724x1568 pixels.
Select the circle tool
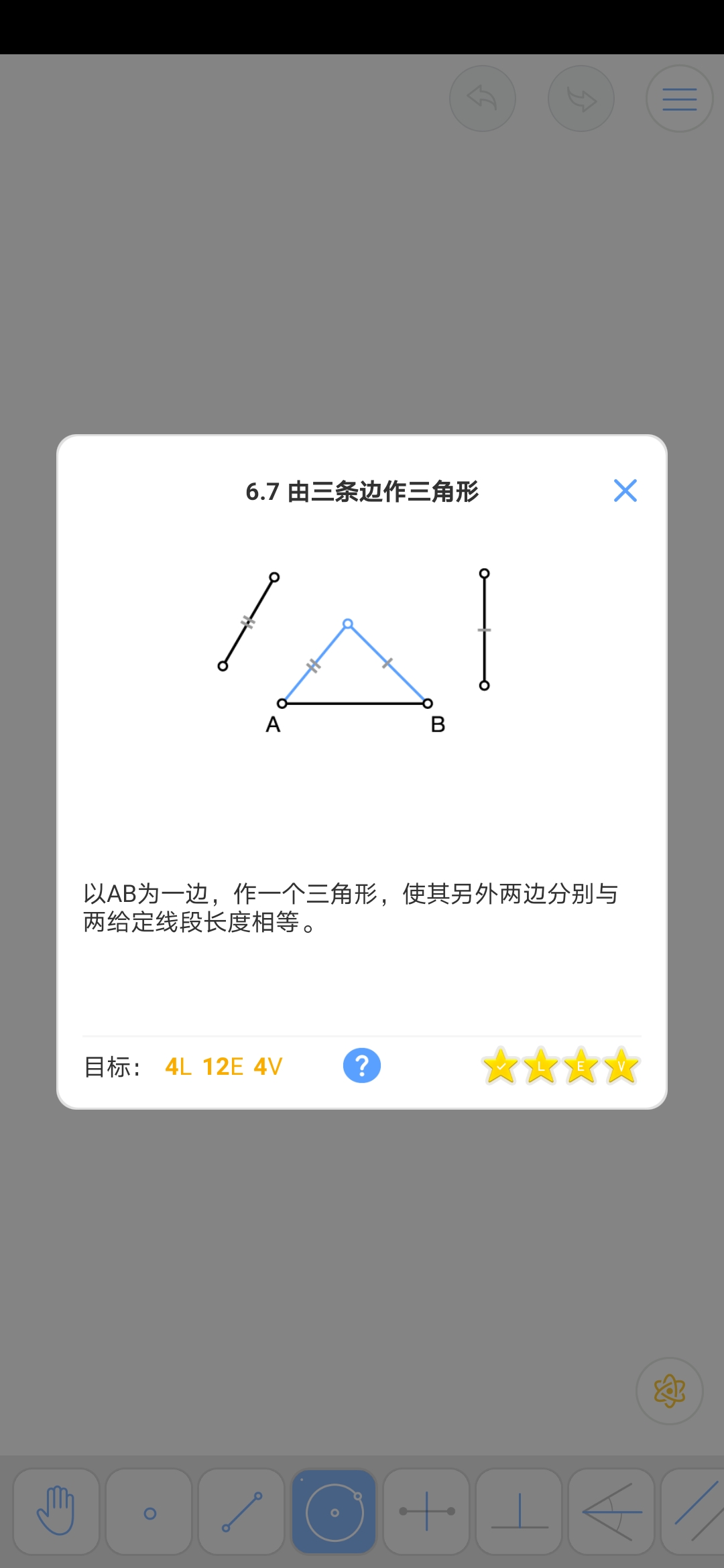pyautogui.click(x=334, y=1511)
